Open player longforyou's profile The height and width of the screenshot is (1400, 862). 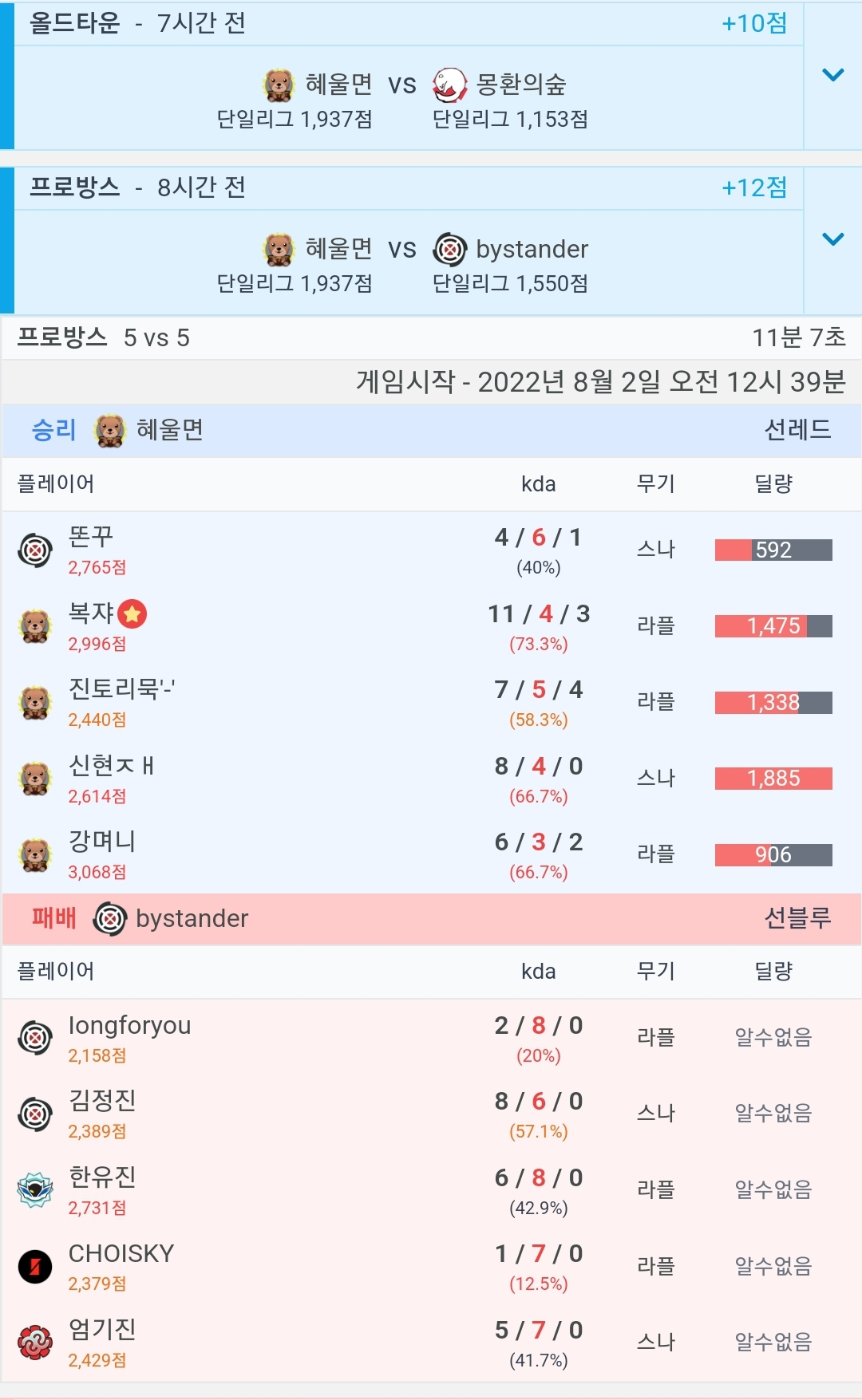[129, 1026]
